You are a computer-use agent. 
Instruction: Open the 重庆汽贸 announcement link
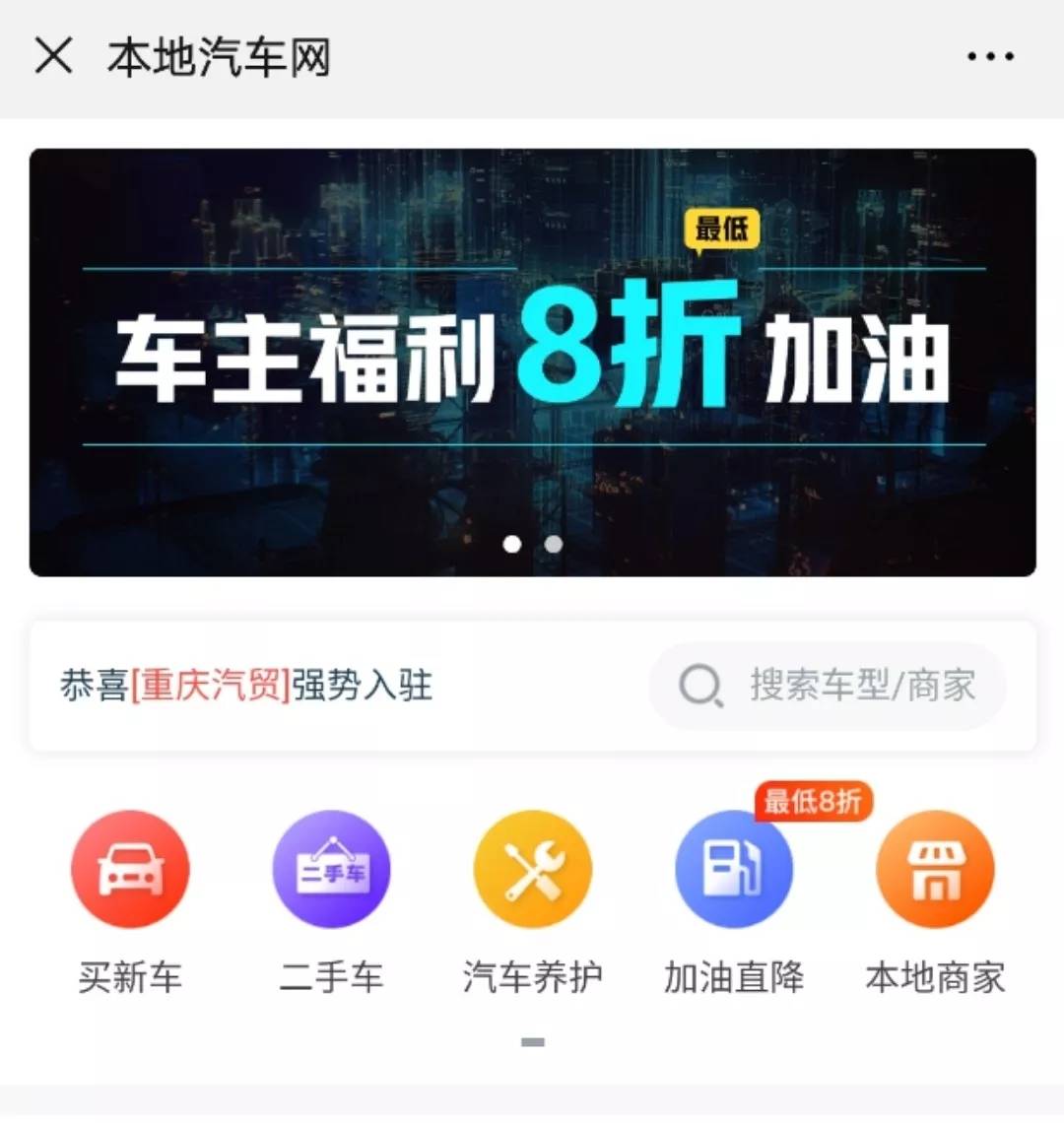click(211, 685)
